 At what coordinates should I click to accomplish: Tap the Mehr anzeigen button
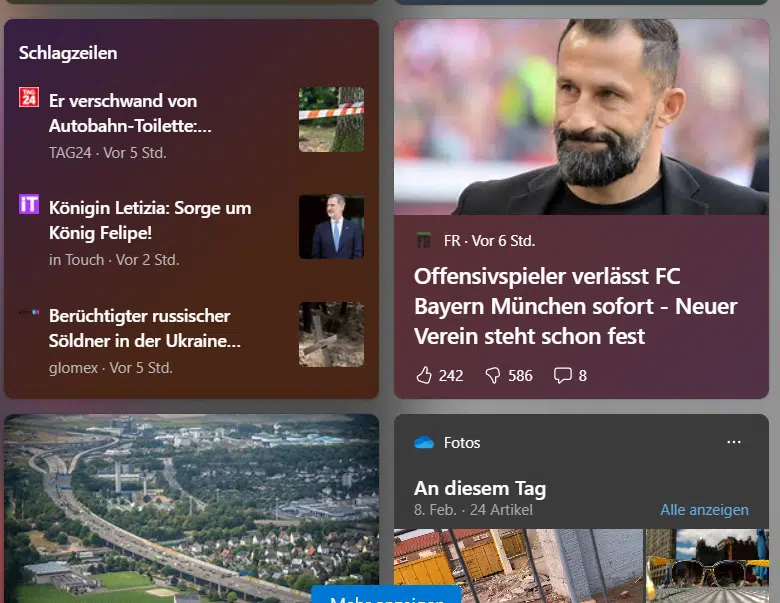[x=386, y=596]
